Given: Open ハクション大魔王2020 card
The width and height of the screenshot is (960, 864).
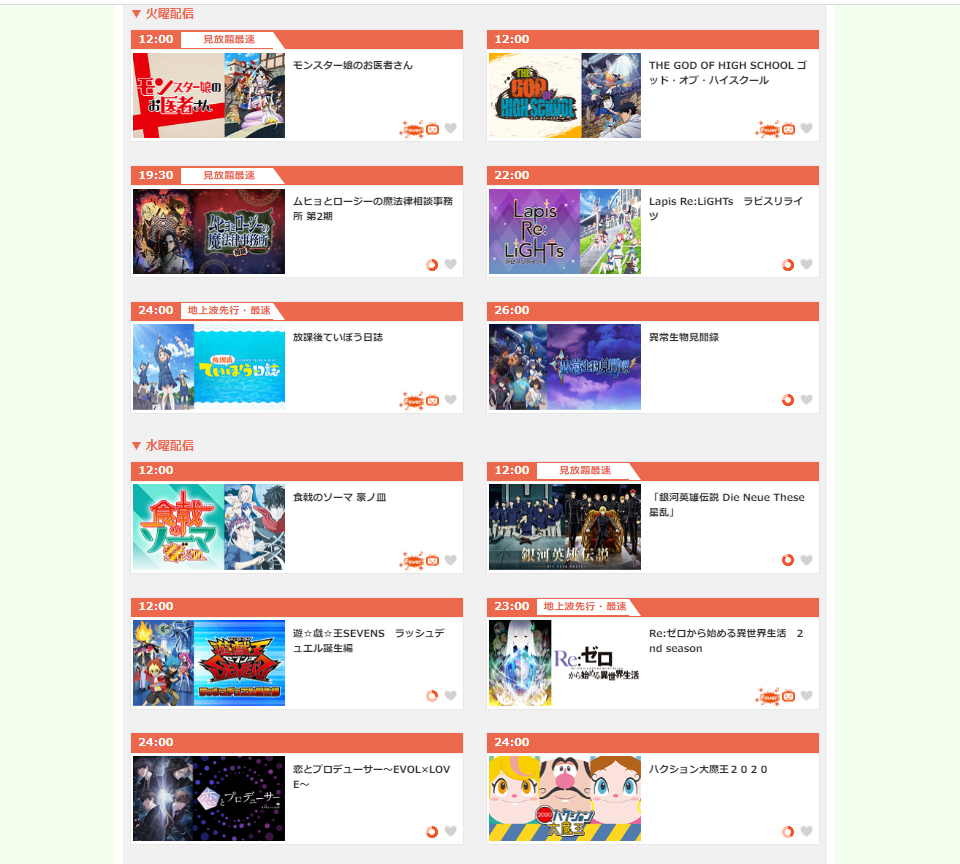Looking at the screenshot, I should 708,770.
